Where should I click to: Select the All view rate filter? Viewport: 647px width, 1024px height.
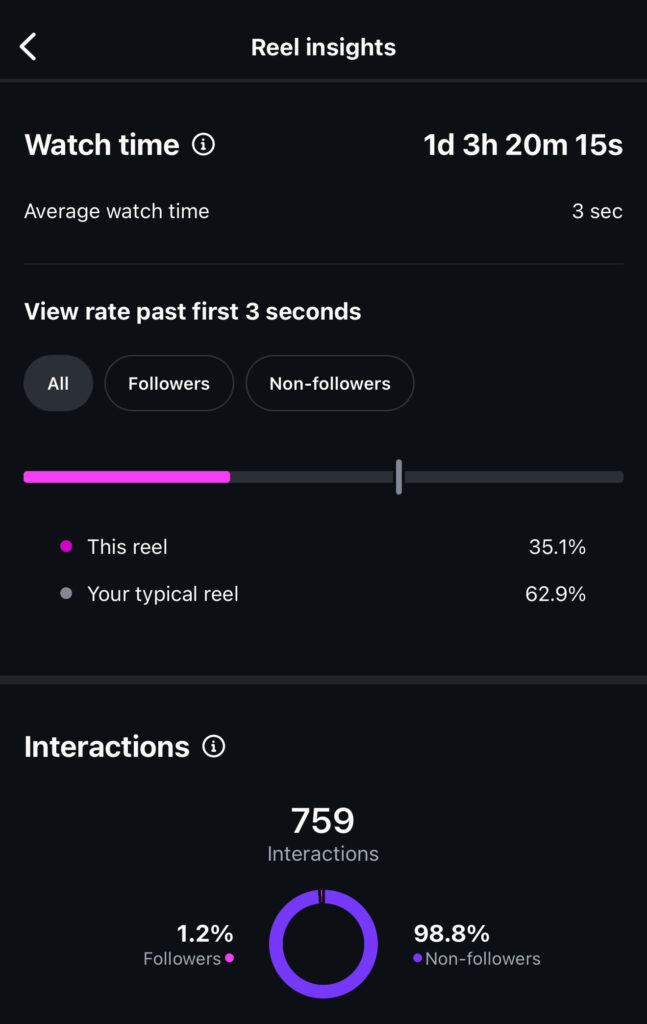tap(58, 383)
